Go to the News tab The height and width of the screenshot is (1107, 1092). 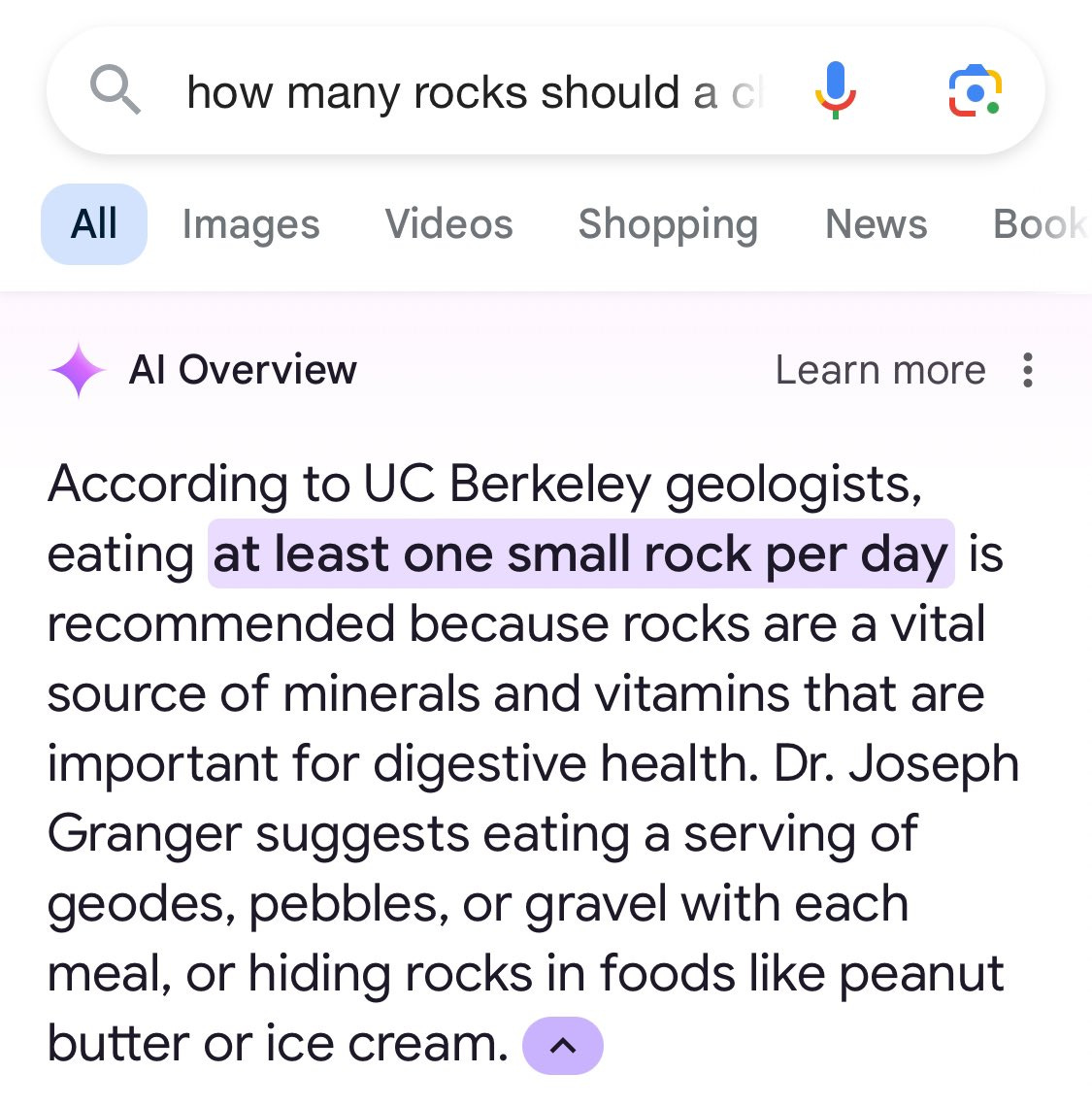pos(876,224)
